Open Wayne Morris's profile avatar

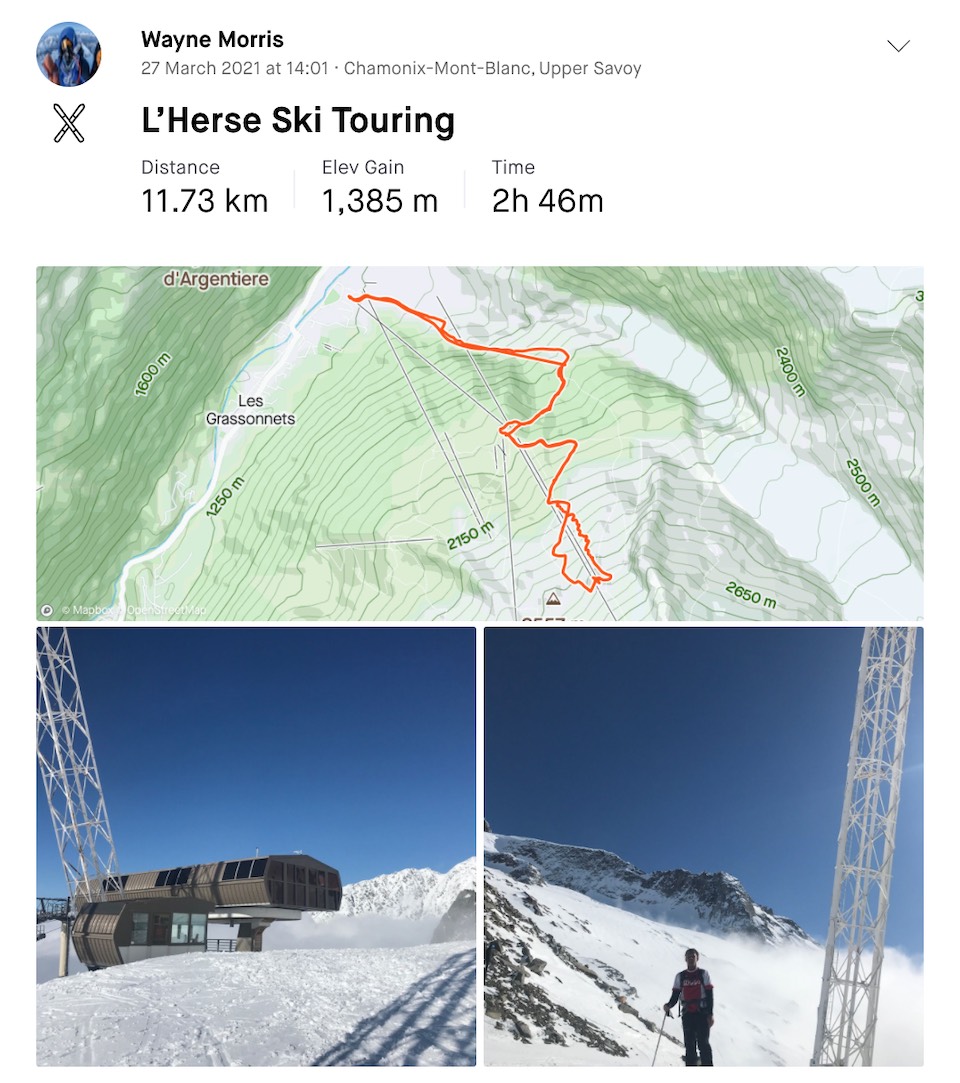69,54
